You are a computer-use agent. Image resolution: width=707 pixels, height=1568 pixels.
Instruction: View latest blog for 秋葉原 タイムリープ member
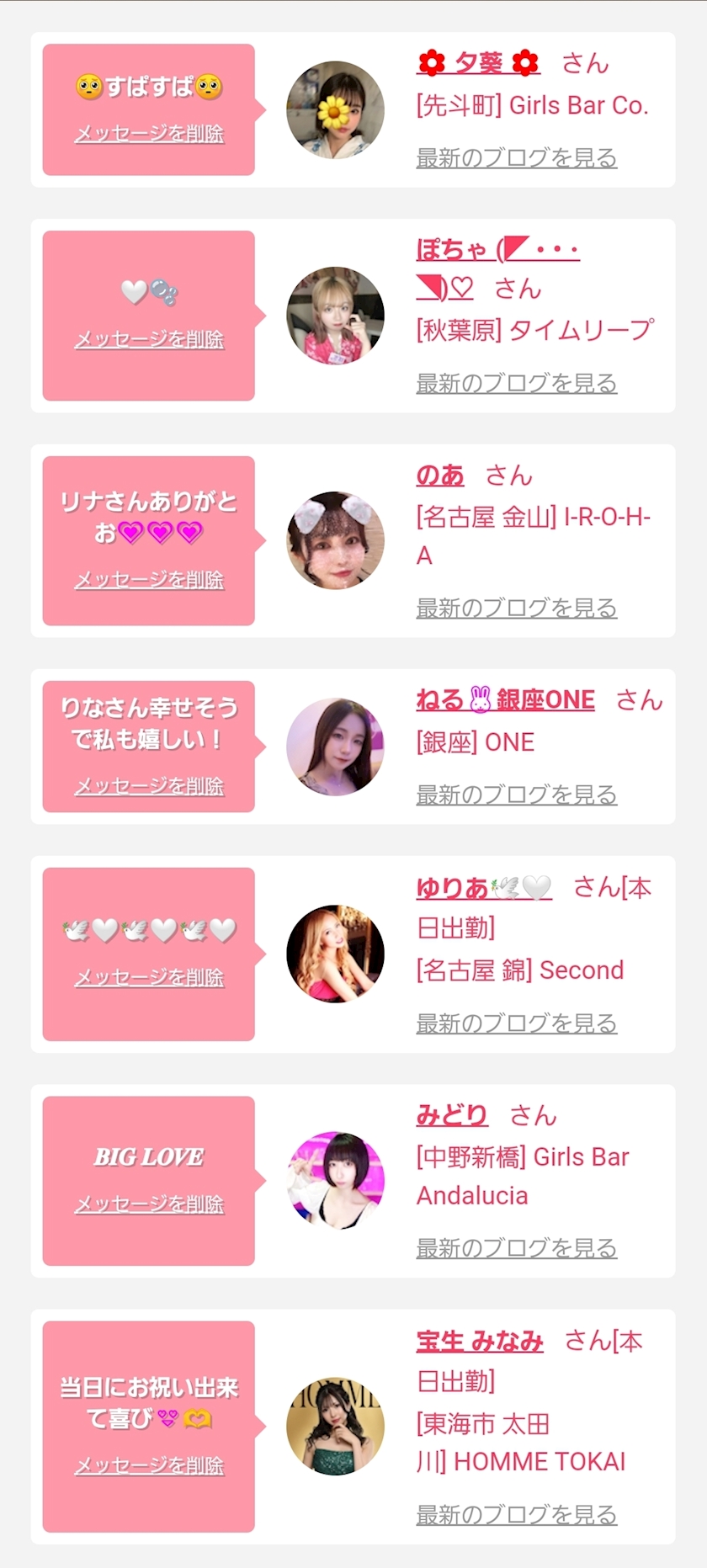(516, 383)
